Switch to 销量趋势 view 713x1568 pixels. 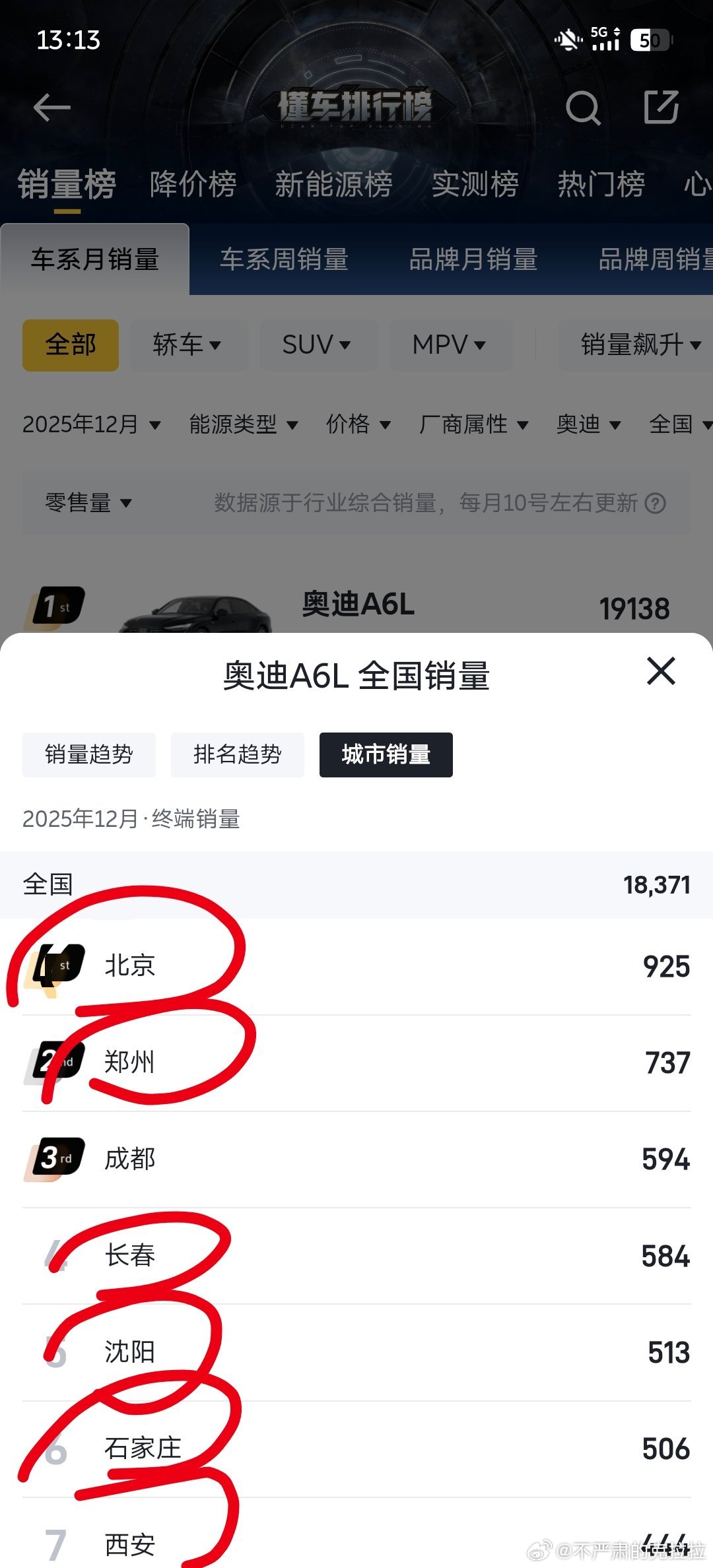click(89, 755)
